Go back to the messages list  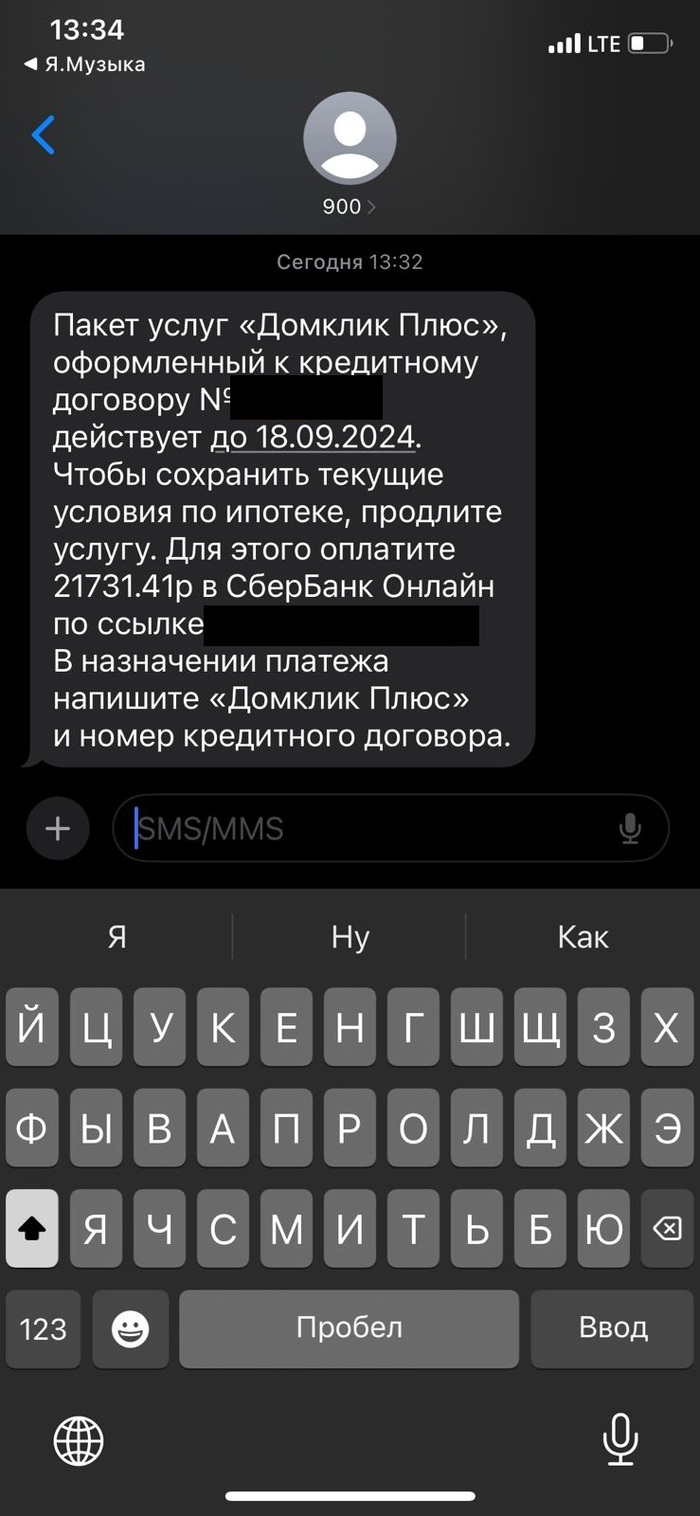(x=44, y=135)
